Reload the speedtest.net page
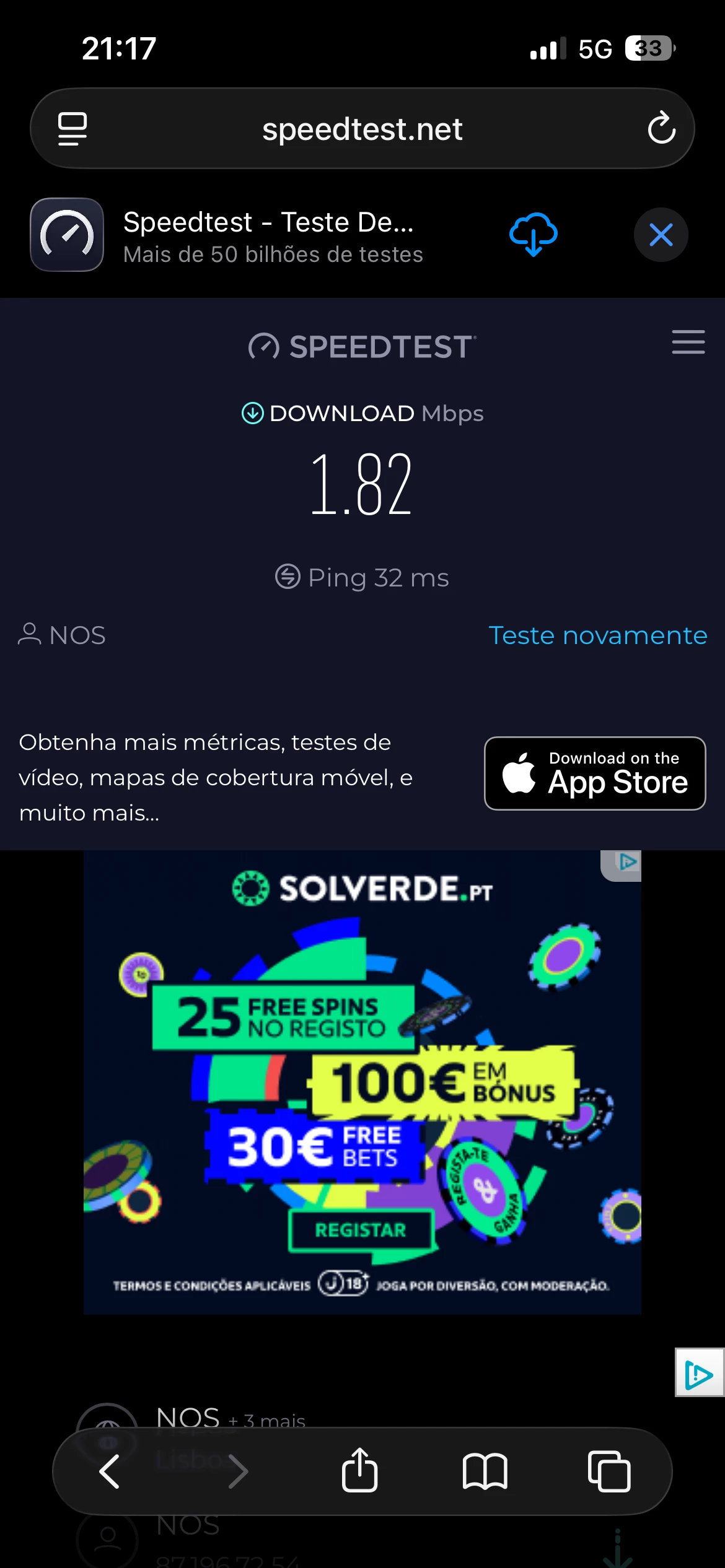The width and height of the screenshot is (725, 1568). tap(661, 128)
